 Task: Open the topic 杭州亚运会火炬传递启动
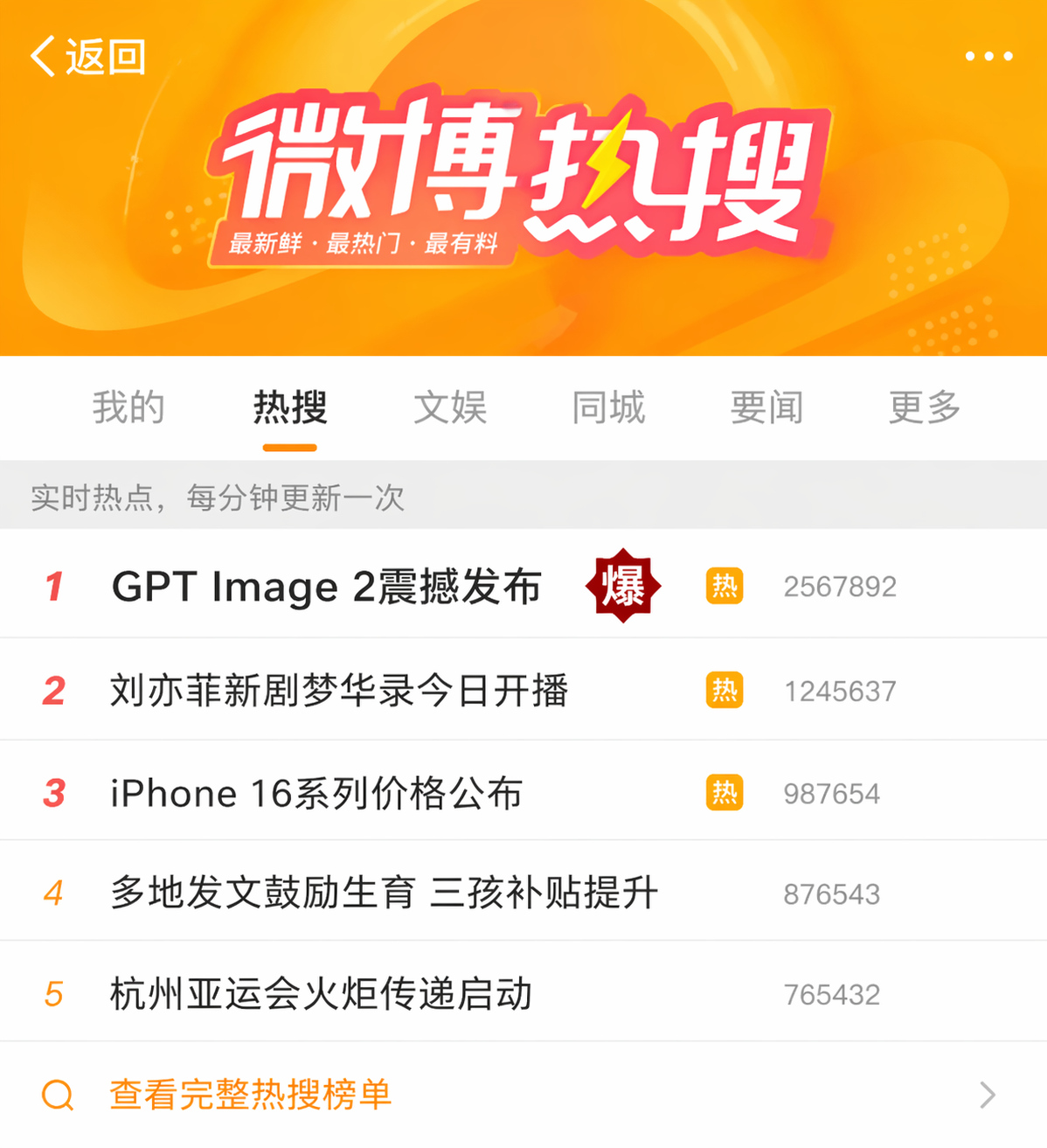[523, 993]
